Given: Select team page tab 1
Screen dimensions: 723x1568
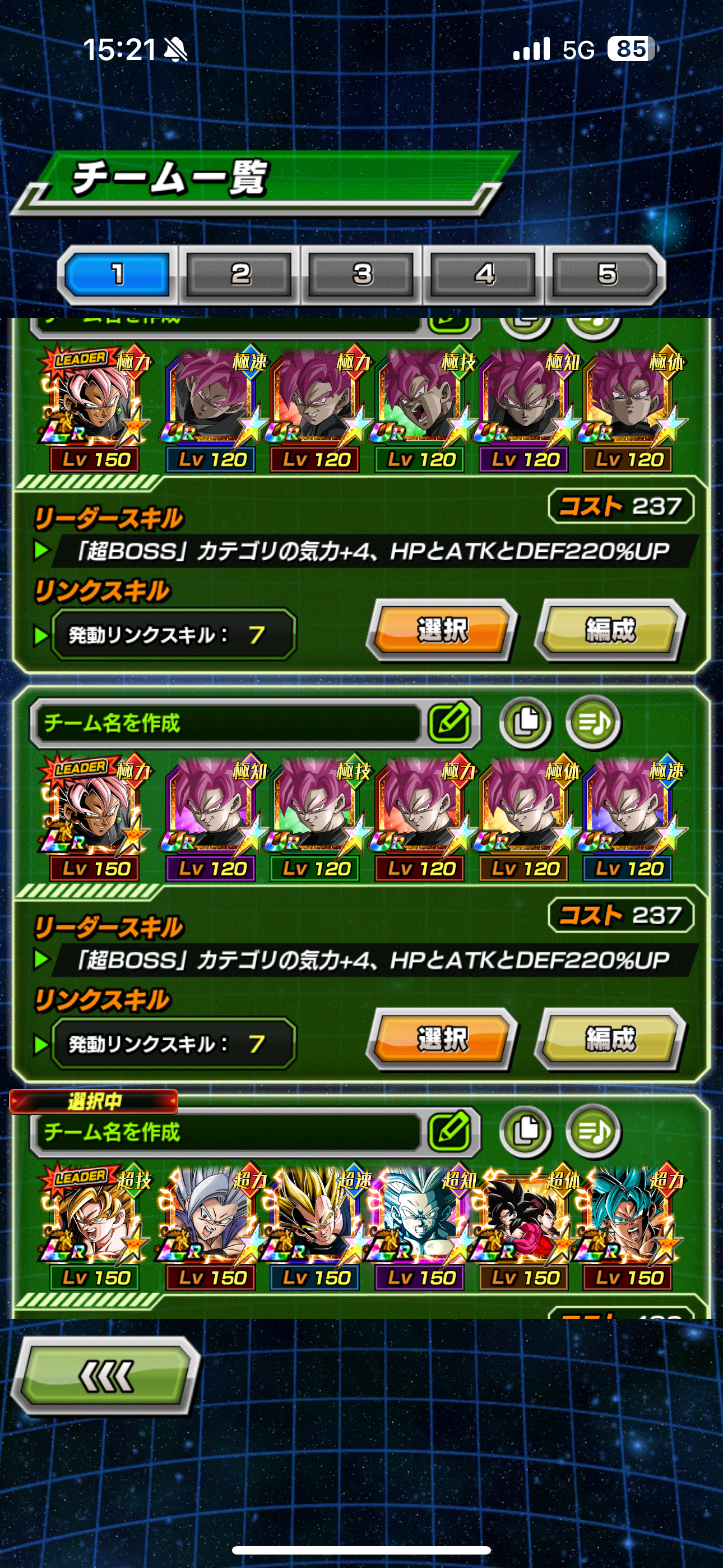Looking at the screenshot, I should pyautogui.click(x=117, y=274).
